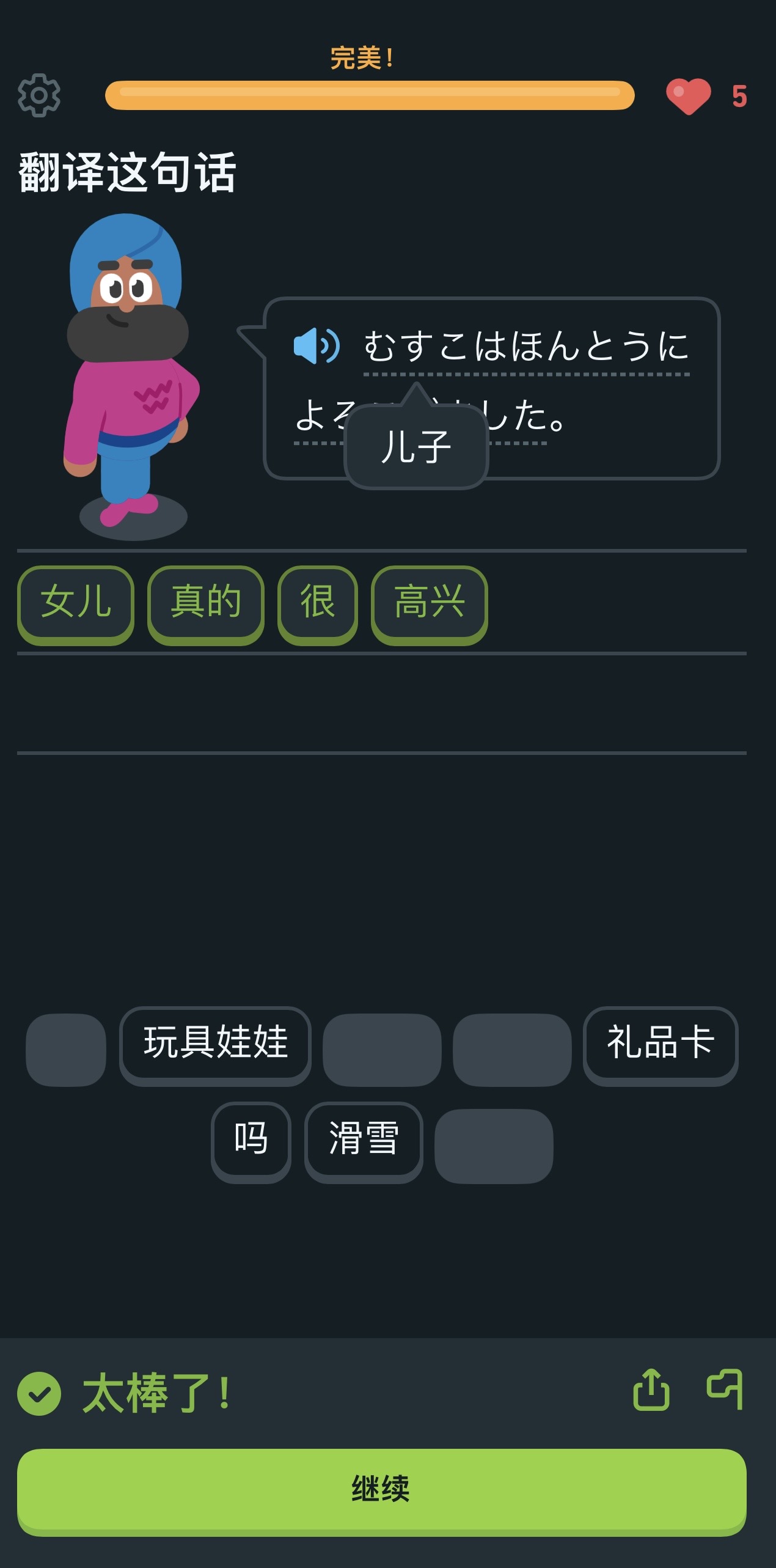The height and width of the screenshot is (1568, 776).
Task: Continue with the 继续 button
Action: (382, 1490)
